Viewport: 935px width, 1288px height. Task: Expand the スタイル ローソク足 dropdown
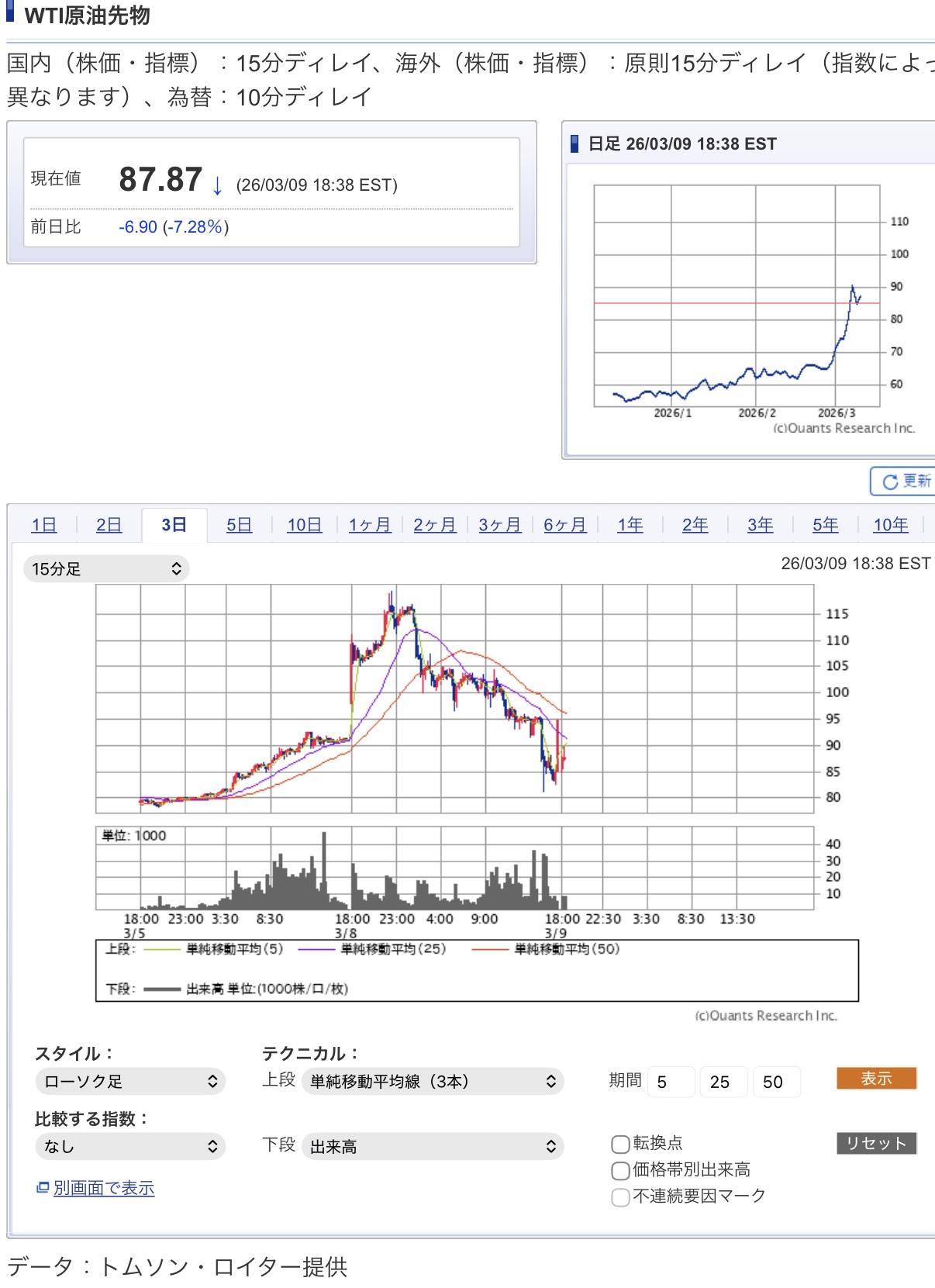[130, 1082]
